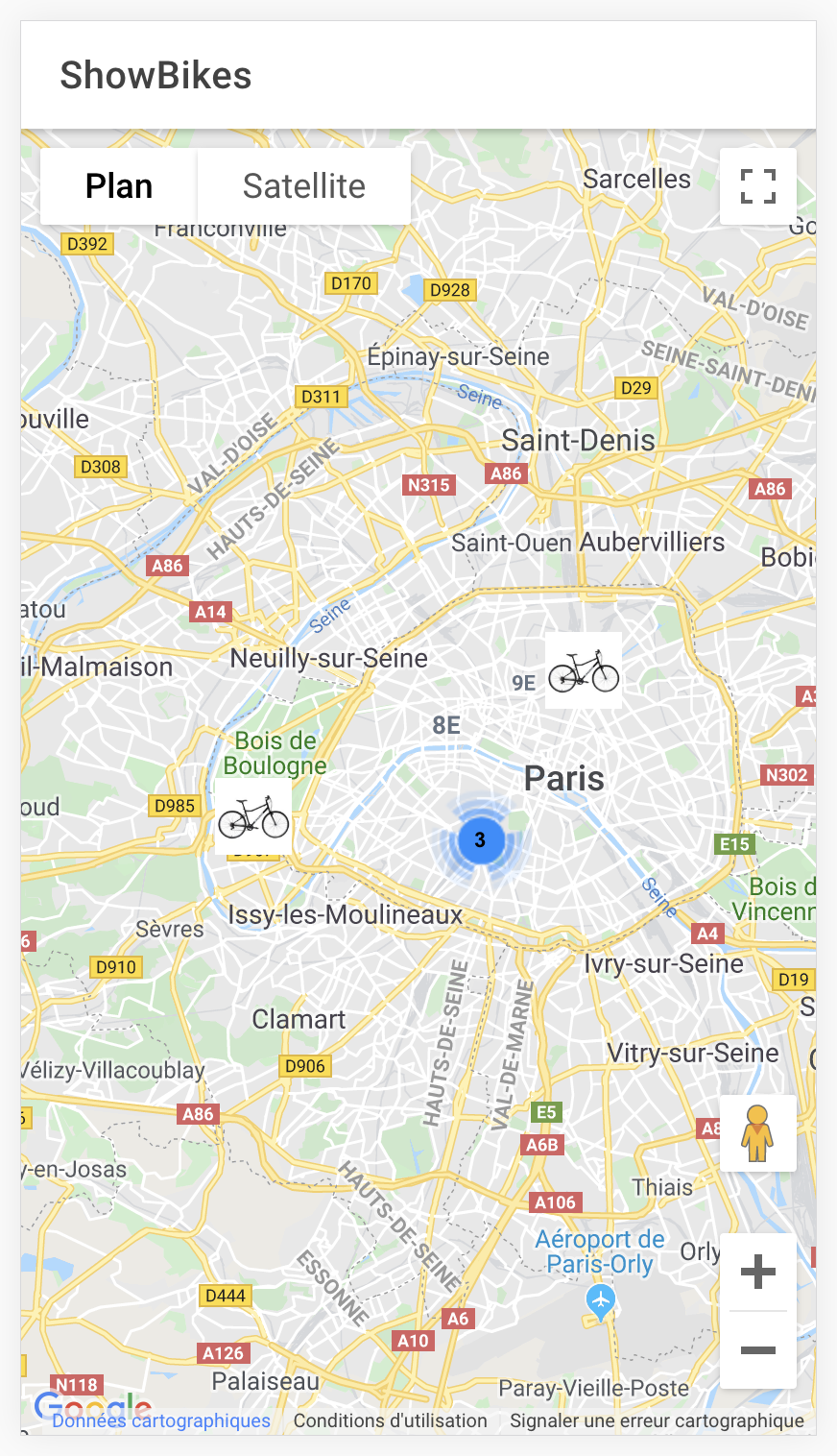Screen dimensions: 837x1456
Task: Tap the bike marker near Bois de Boulogne
Action: point(253,816)
